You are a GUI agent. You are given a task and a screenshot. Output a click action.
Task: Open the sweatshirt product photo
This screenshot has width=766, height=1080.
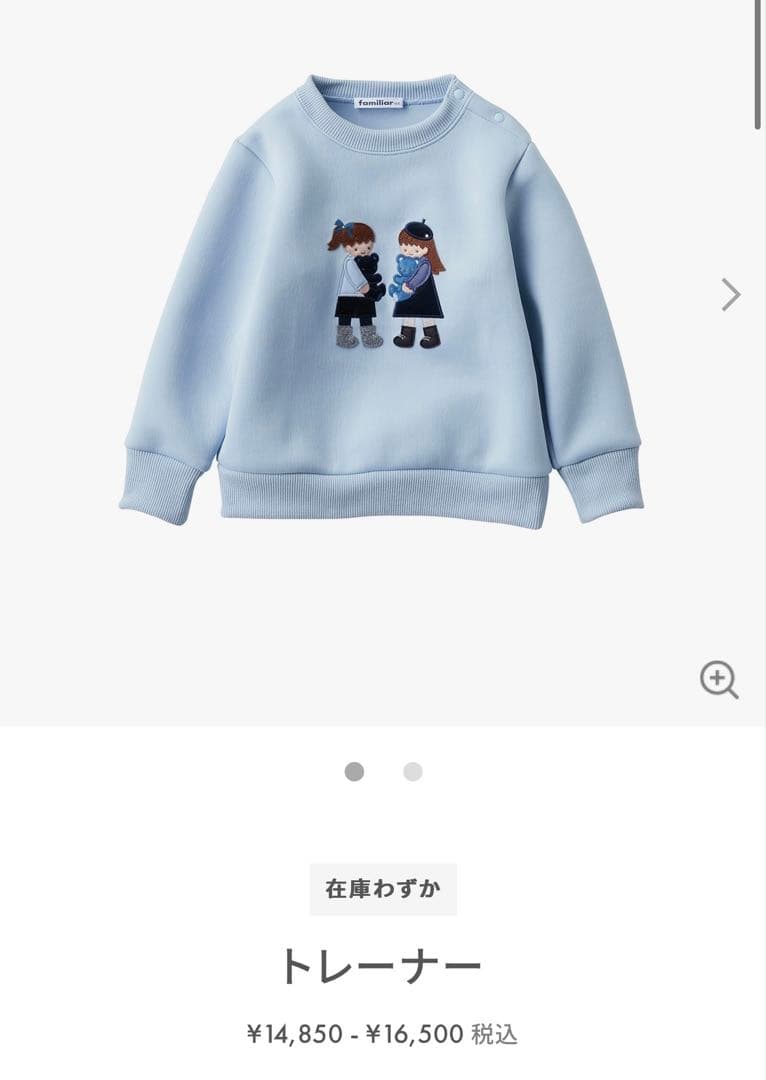382,300
